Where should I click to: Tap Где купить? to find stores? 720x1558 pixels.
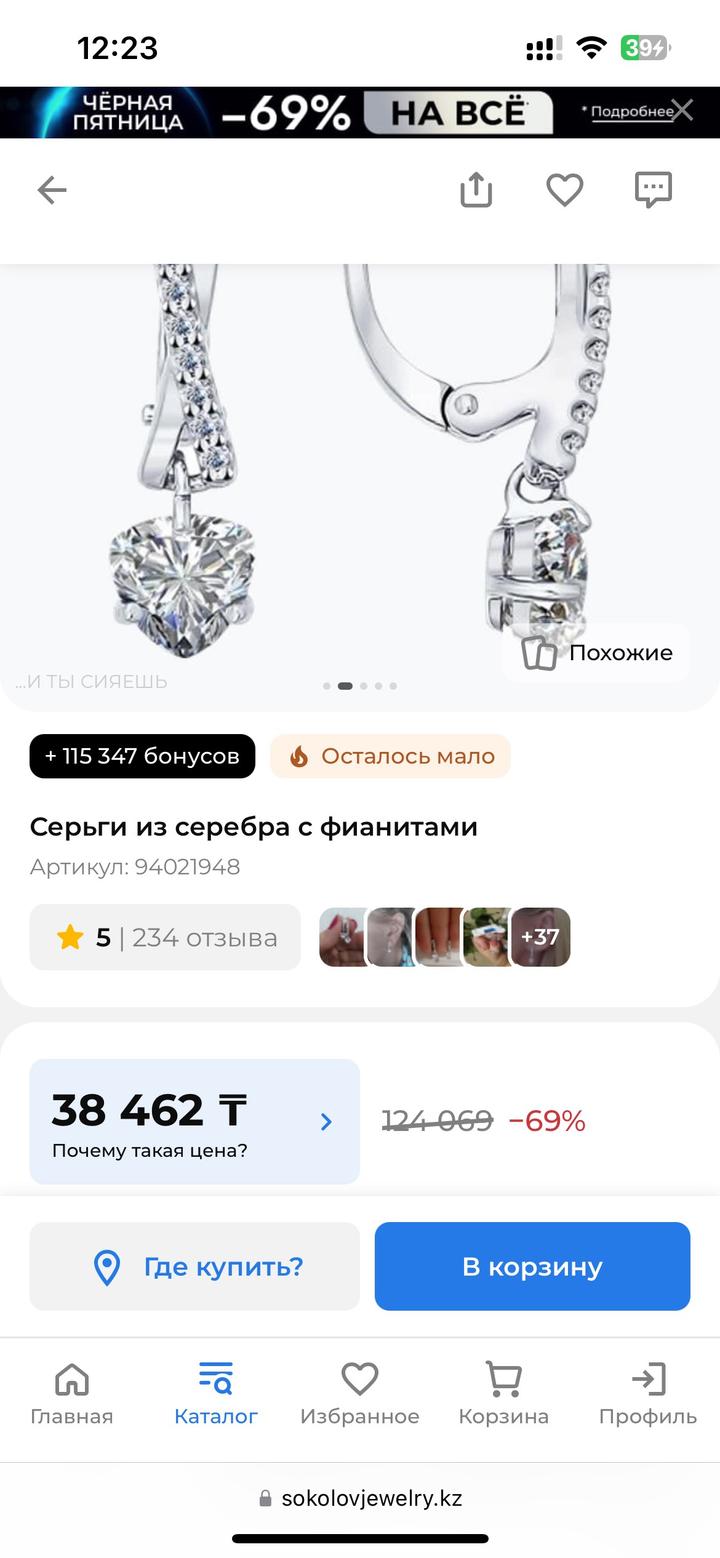pos(194,1266)
